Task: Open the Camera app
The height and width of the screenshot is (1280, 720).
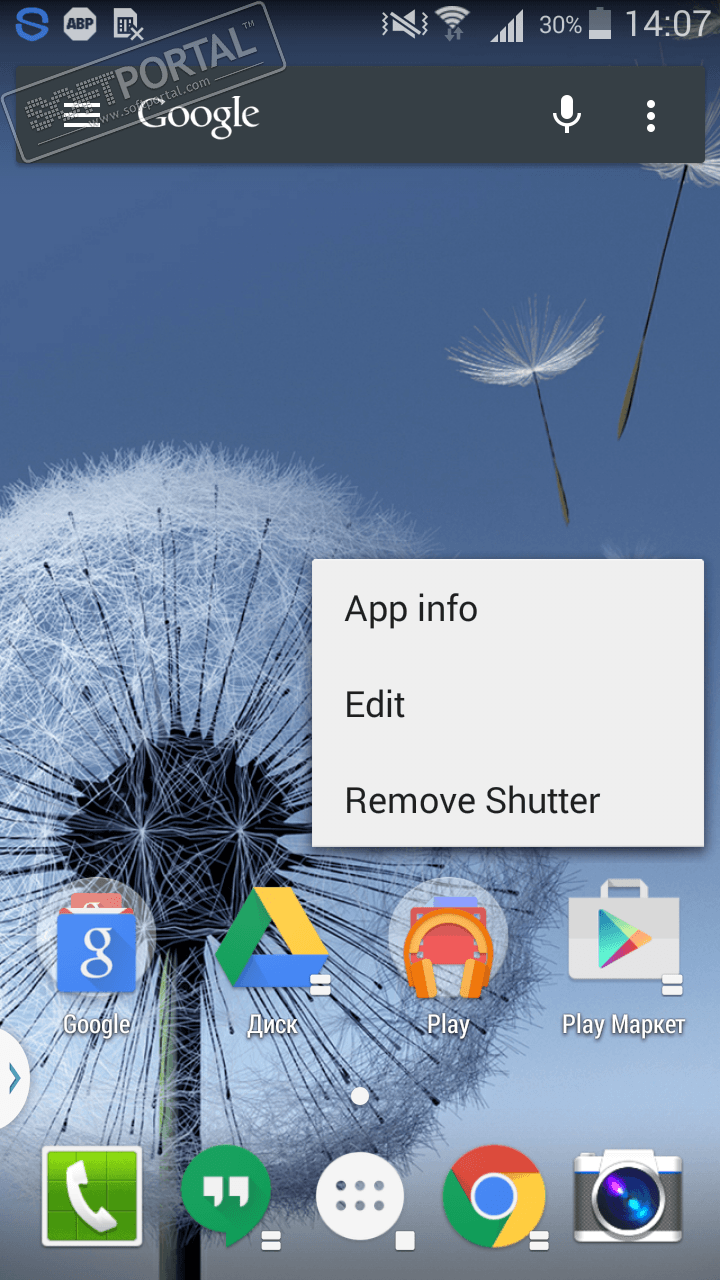Action: click(628, 1196)
